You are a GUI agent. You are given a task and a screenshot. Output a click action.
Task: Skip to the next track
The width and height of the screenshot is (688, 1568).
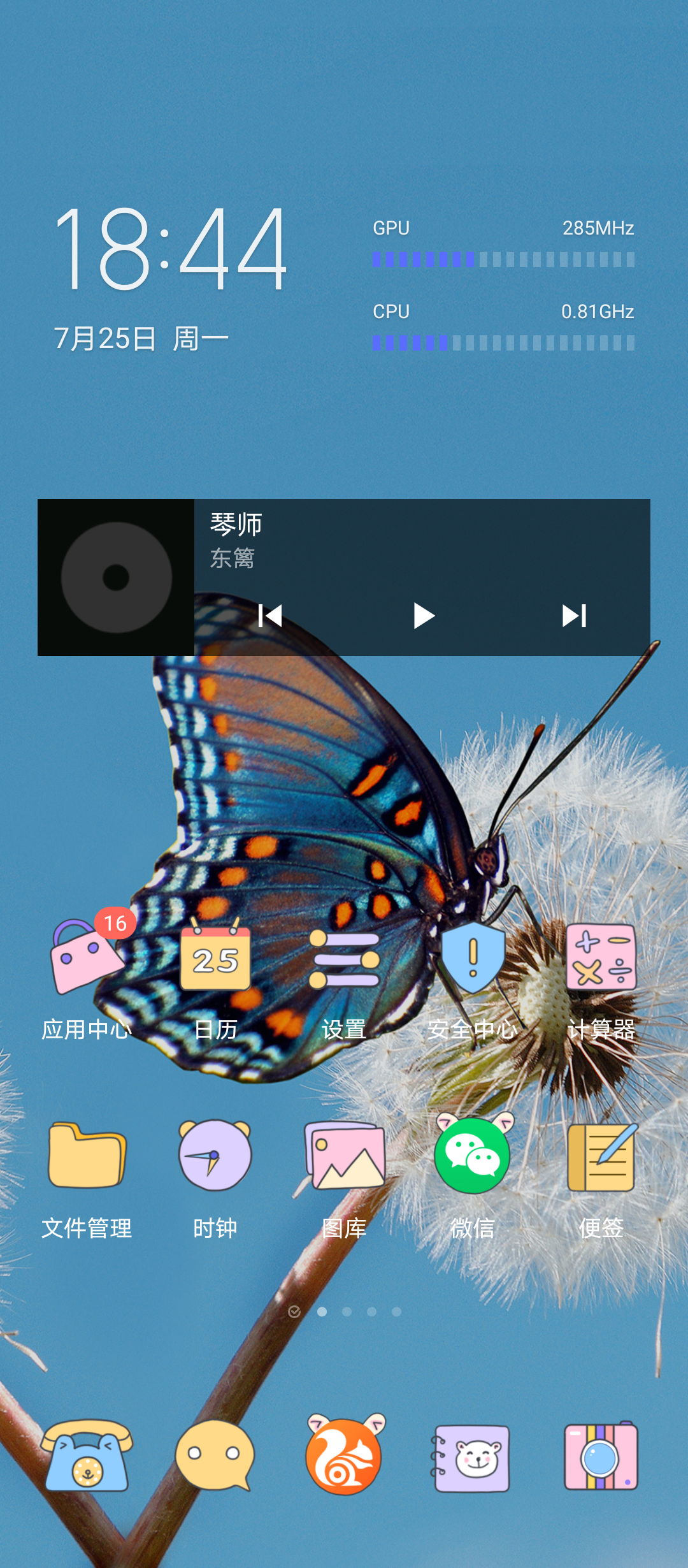[574, 616]
